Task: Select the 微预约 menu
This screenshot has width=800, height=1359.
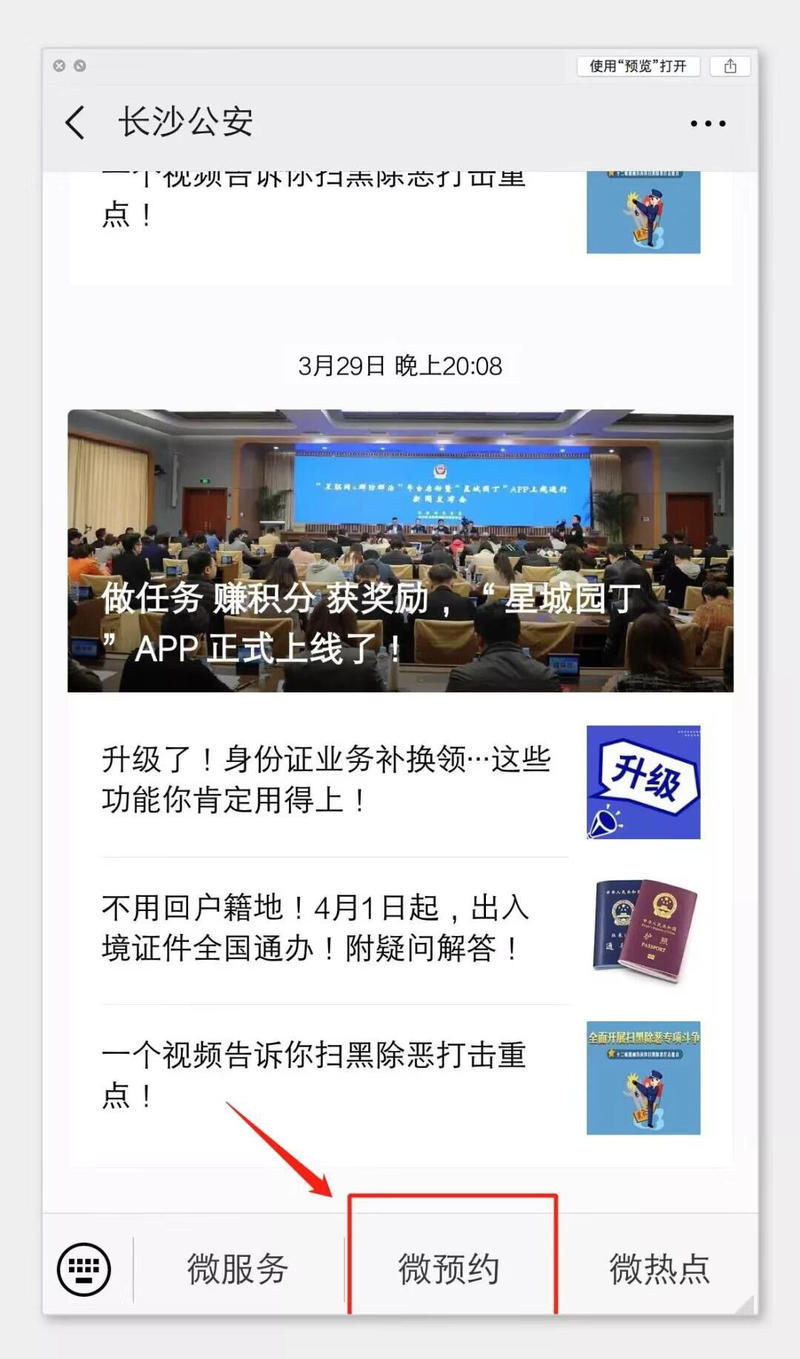Action: pyautogui.click(x=449, y=1269)
